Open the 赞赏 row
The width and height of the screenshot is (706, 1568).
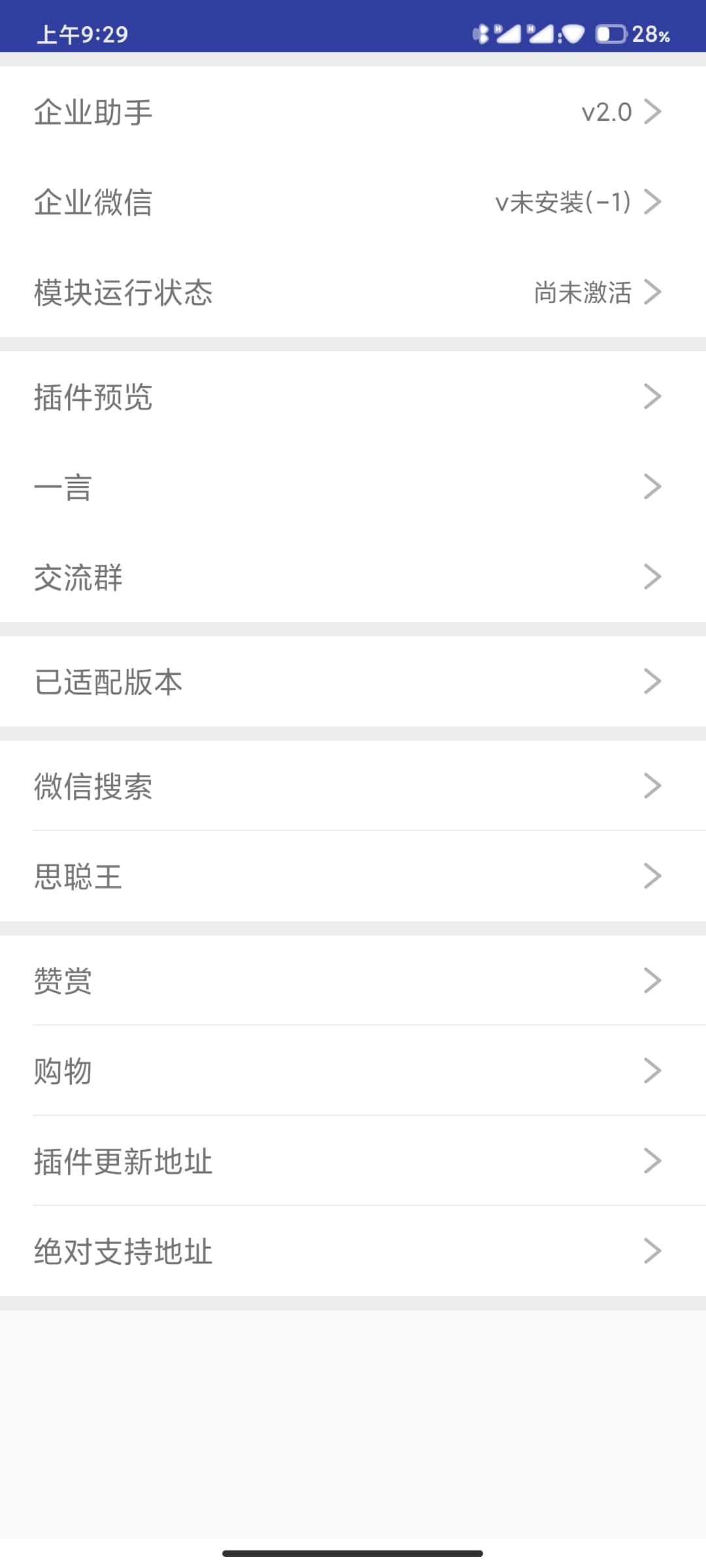[x=353, y=981]
